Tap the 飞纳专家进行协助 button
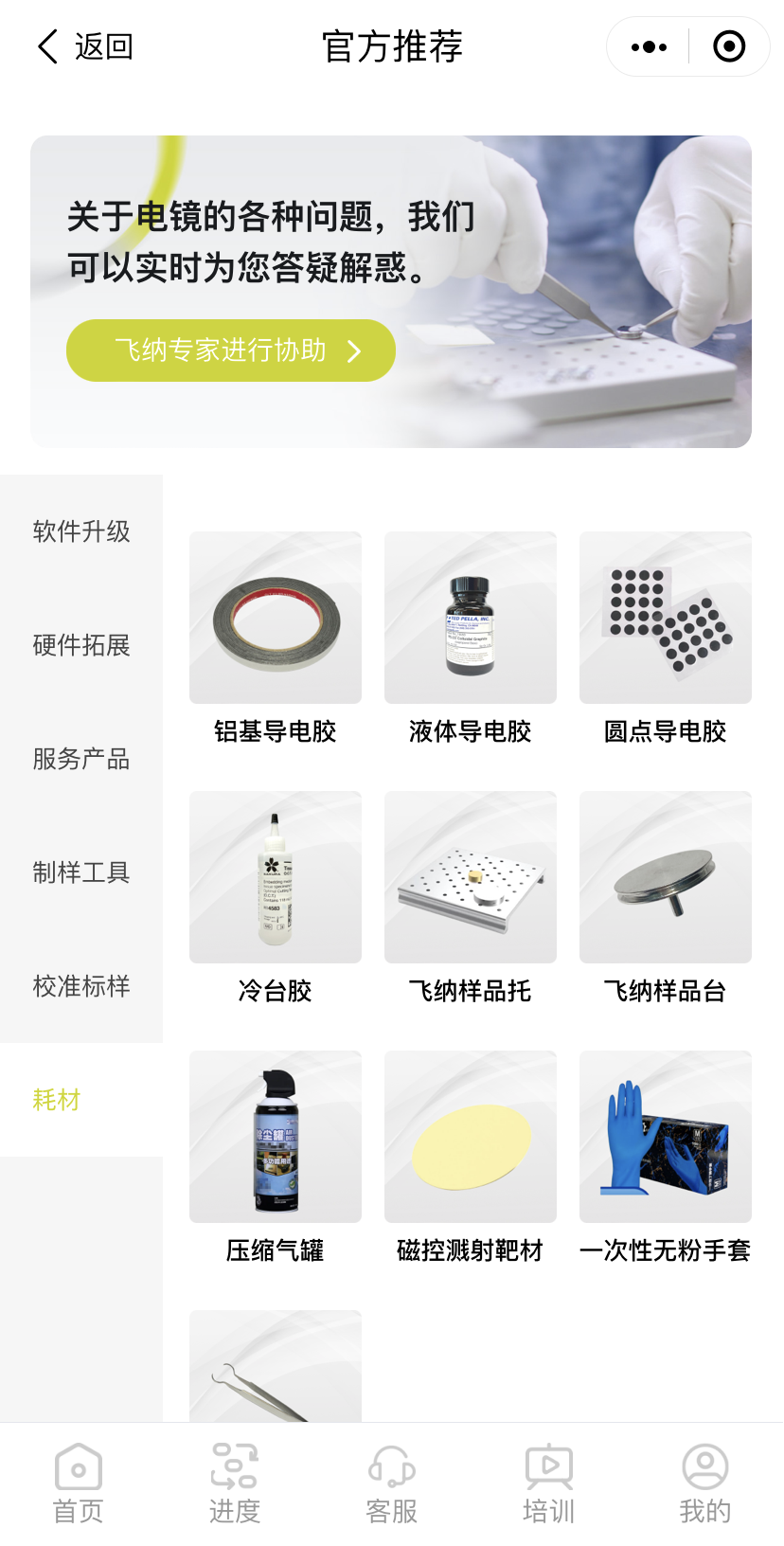Image resolution: width=784 pixels, height=1546 pixels. coord(230,351)
